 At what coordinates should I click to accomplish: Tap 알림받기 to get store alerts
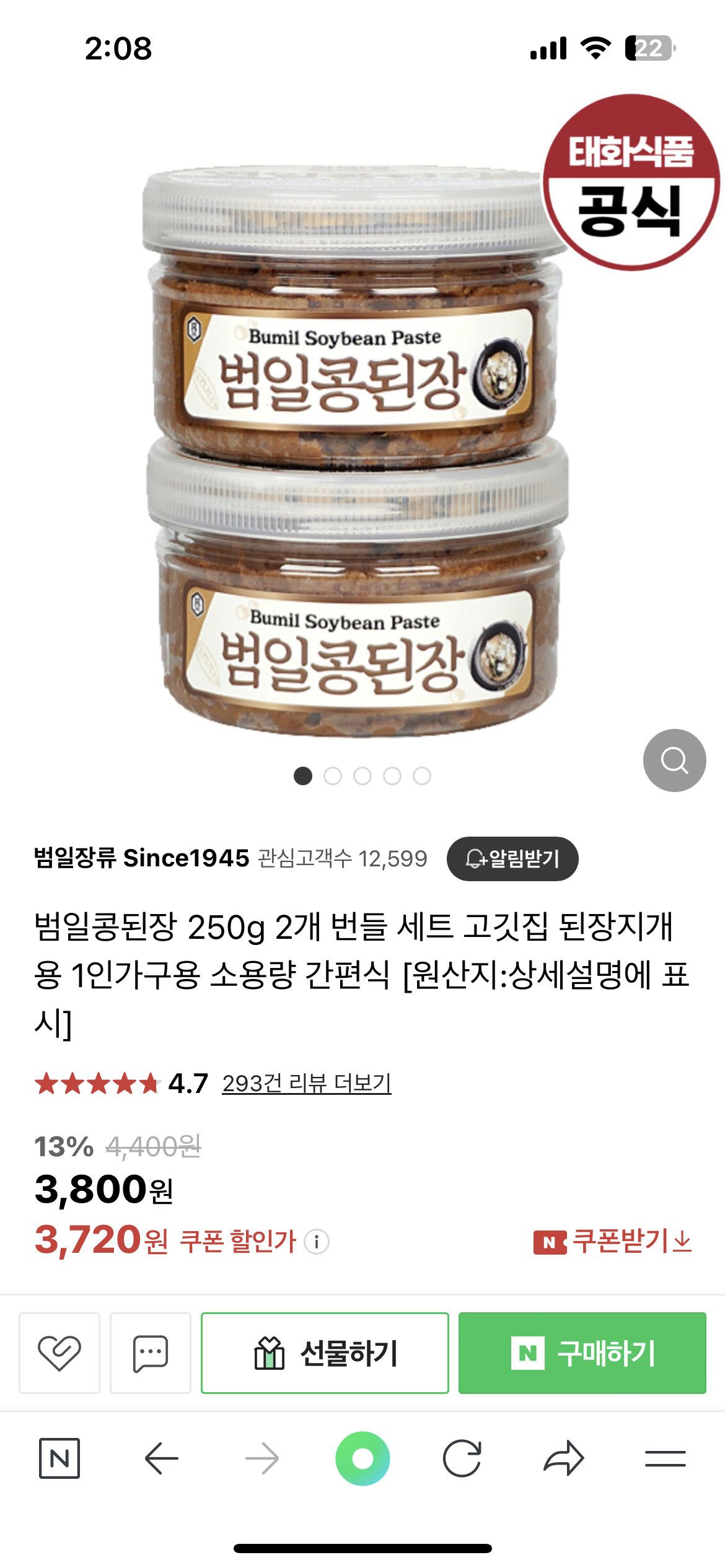[x=512, y=858]
